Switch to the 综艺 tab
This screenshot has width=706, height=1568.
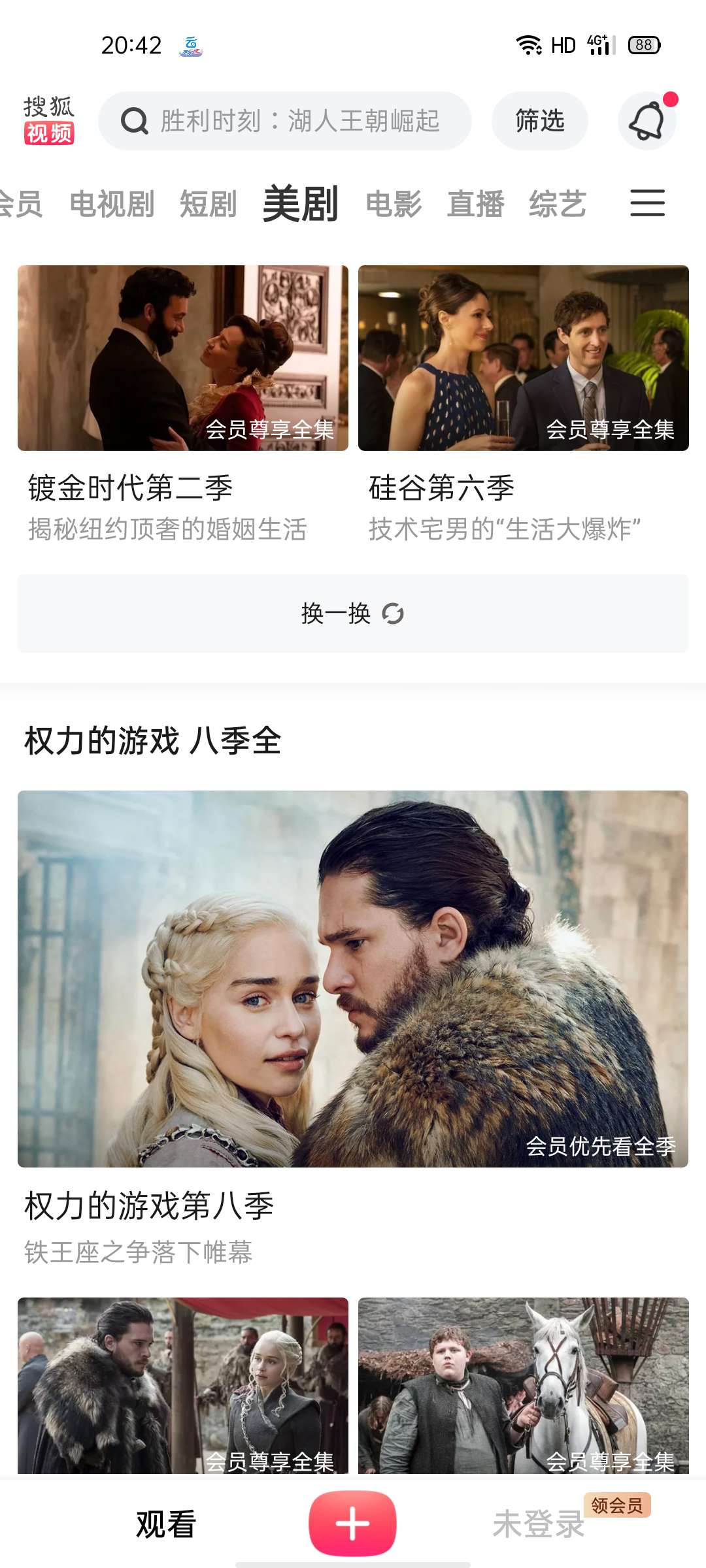(557, 204)
